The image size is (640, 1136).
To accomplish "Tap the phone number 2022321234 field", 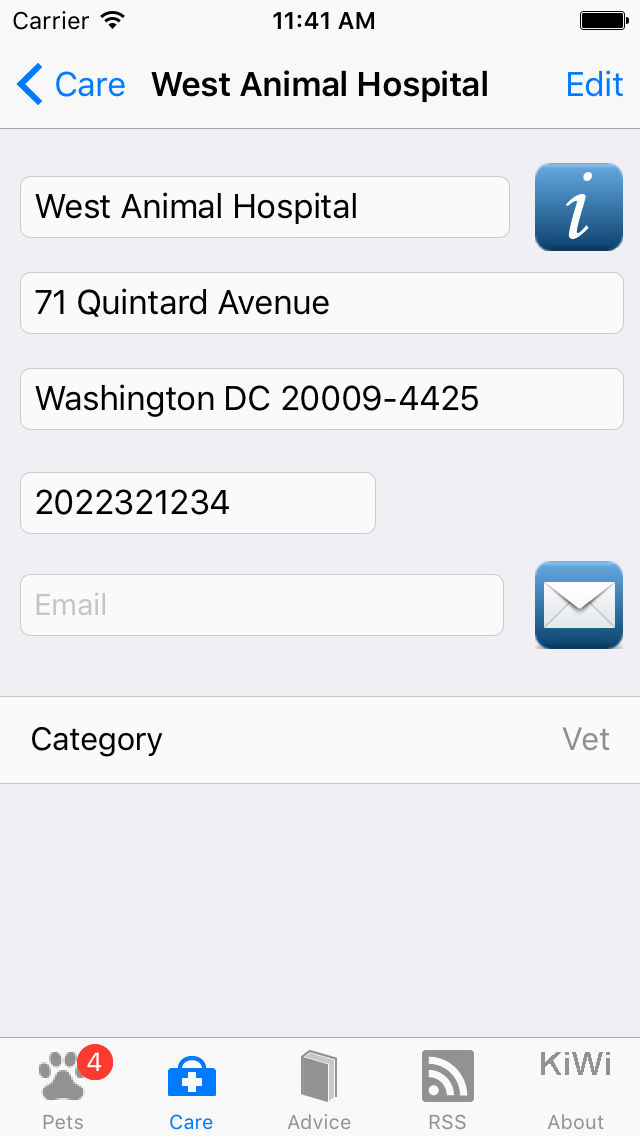I will [198, 503].
